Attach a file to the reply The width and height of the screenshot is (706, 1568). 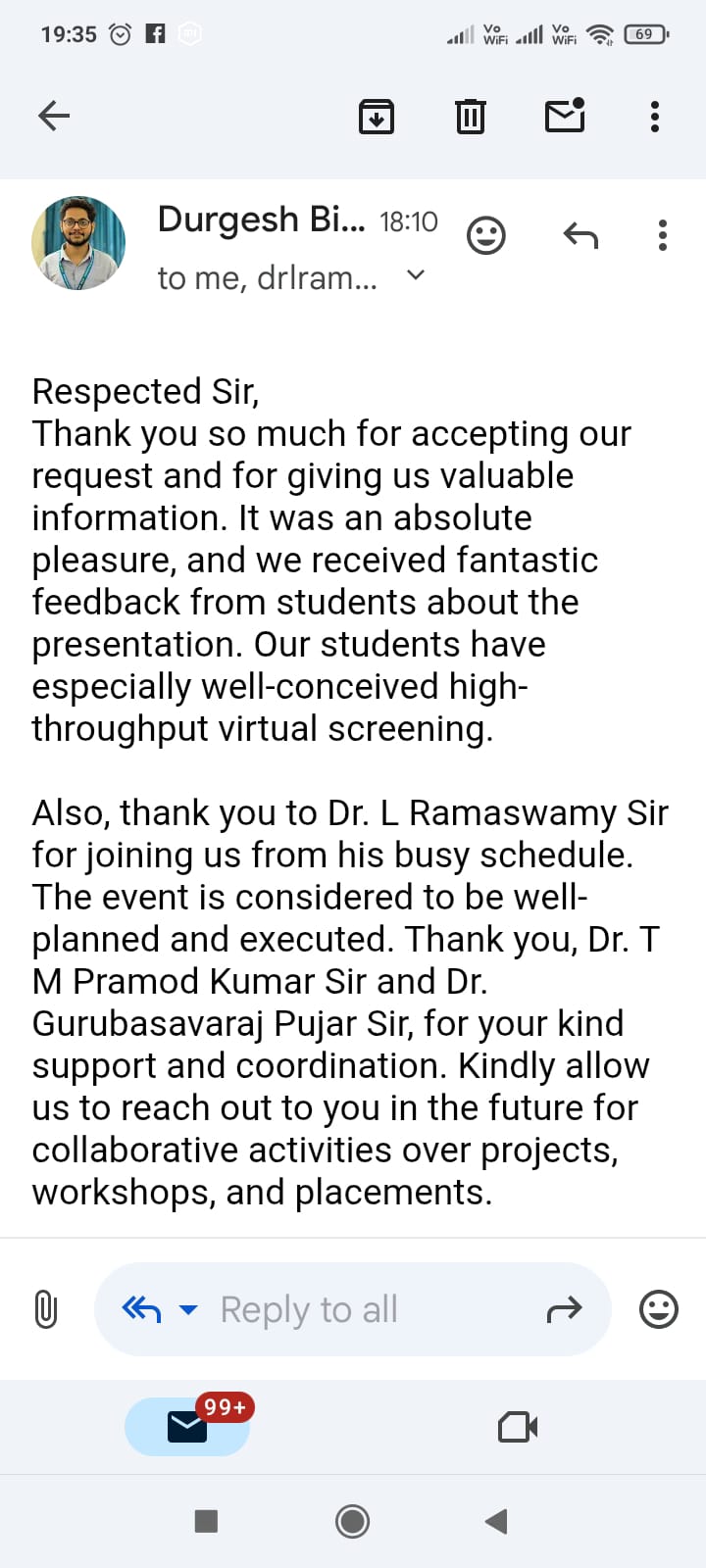point(45,1309)
